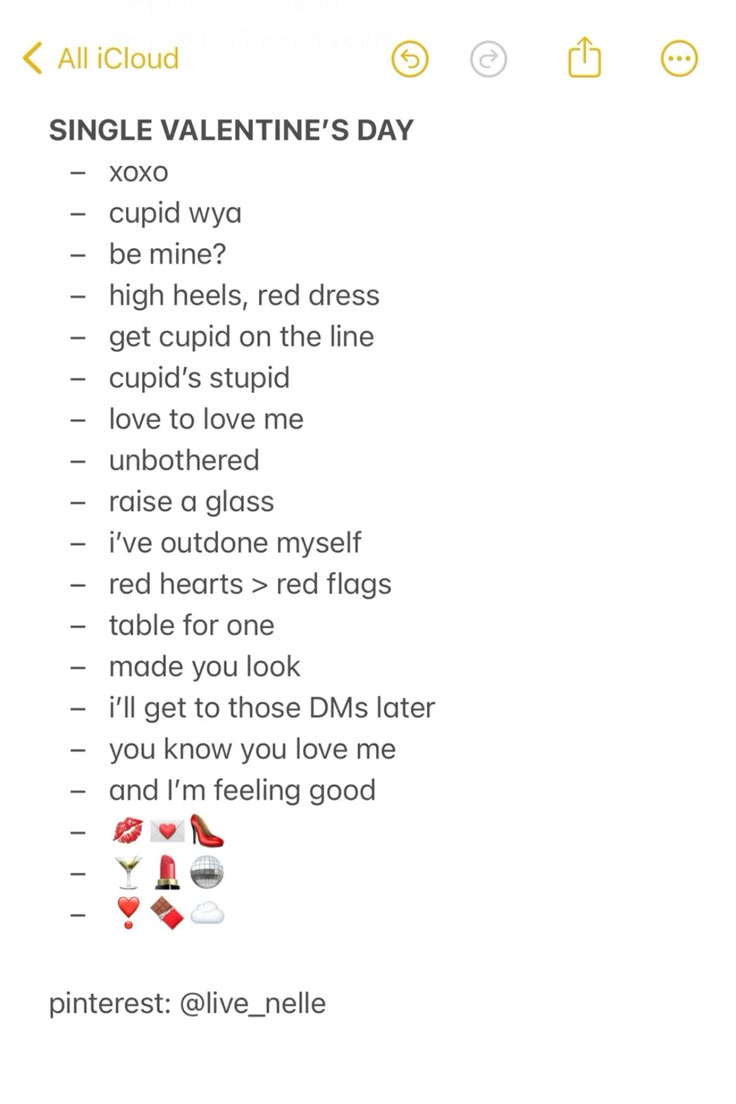Select the cupid wya caption
The height and width of the screenshot is (1104, 736).
coord(175,213)
